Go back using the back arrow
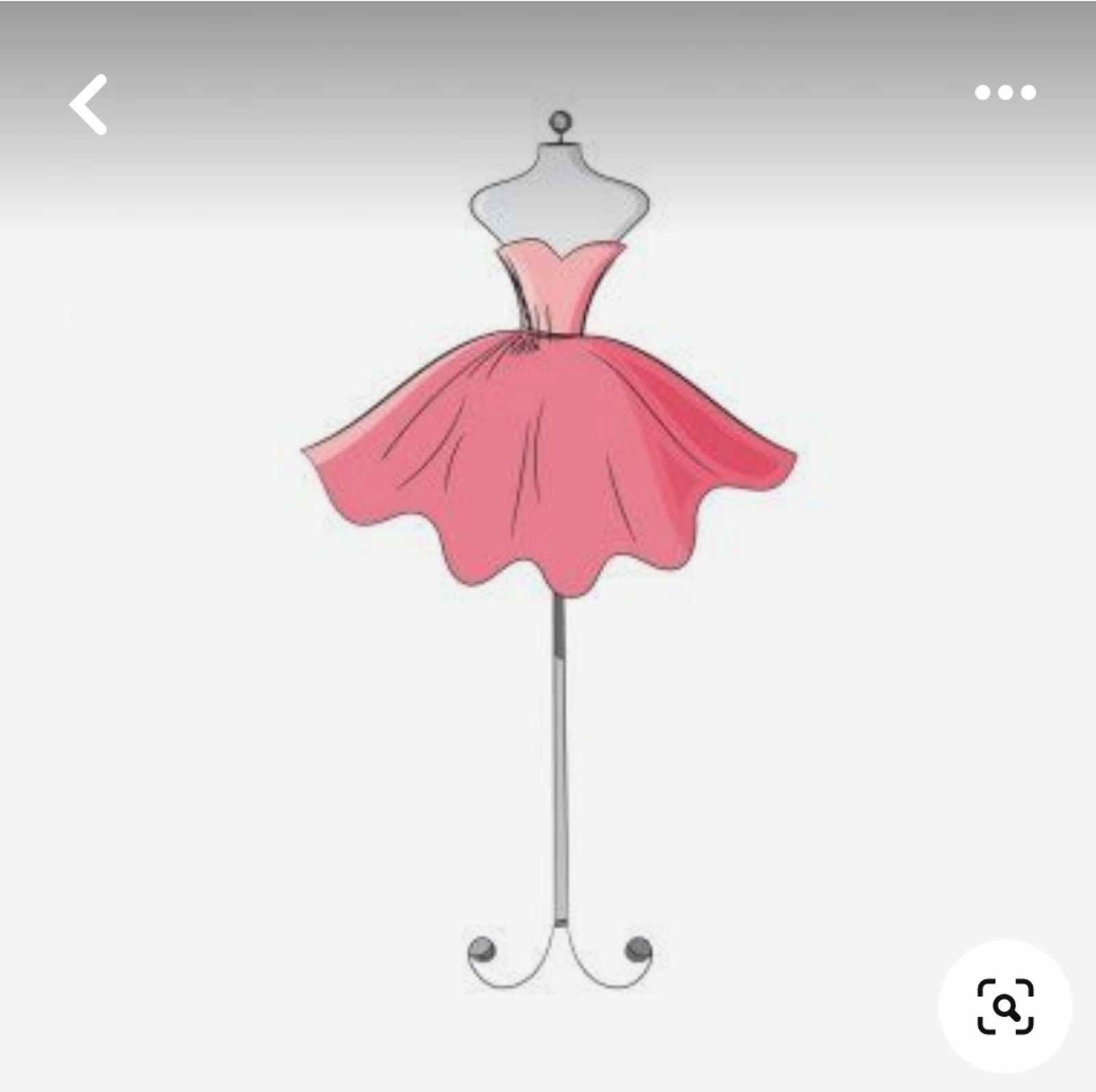This screenshot has height=1092, width=1096. (88, 105)
